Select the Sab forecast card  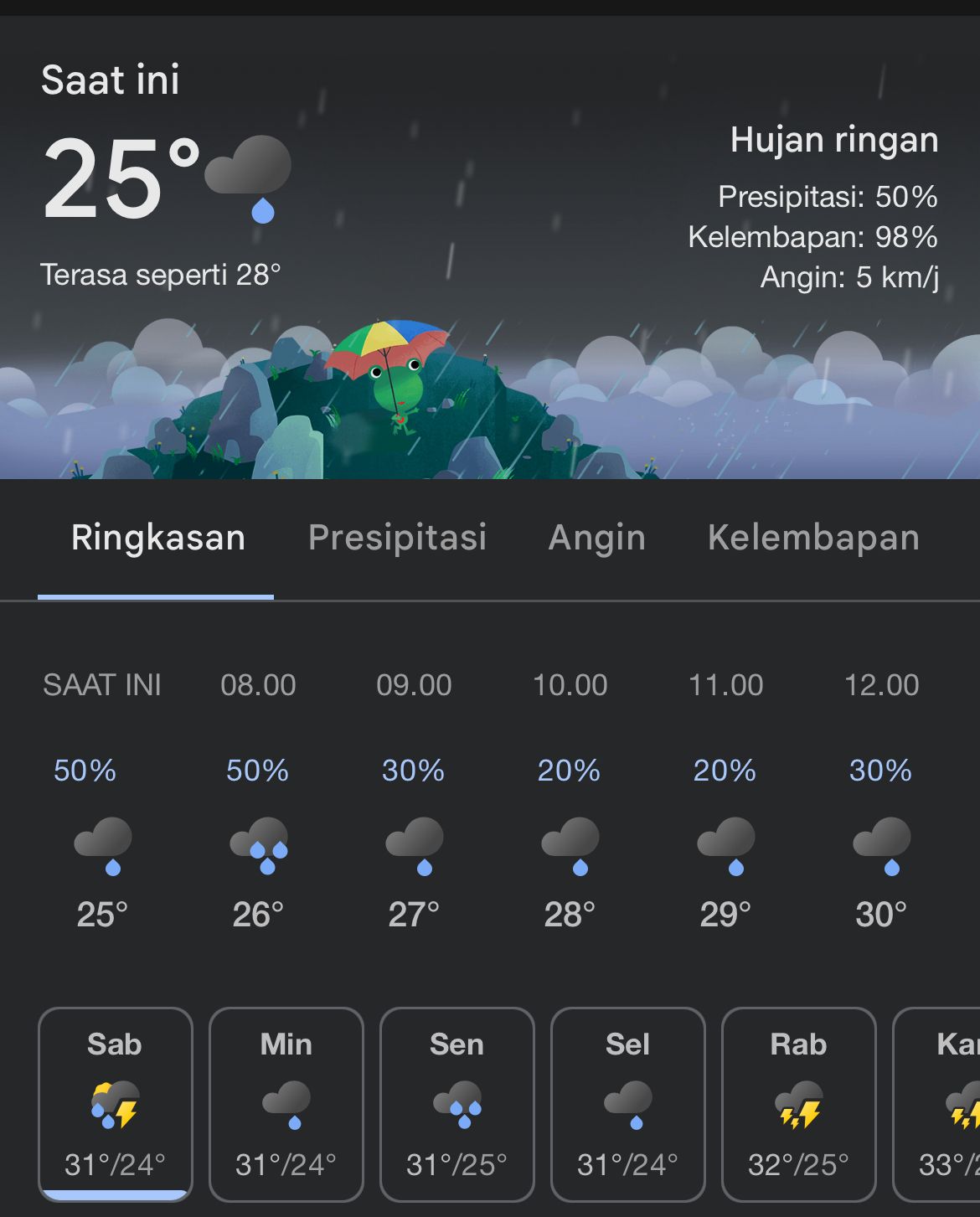pyautogui.click(x=116, y=1103)
